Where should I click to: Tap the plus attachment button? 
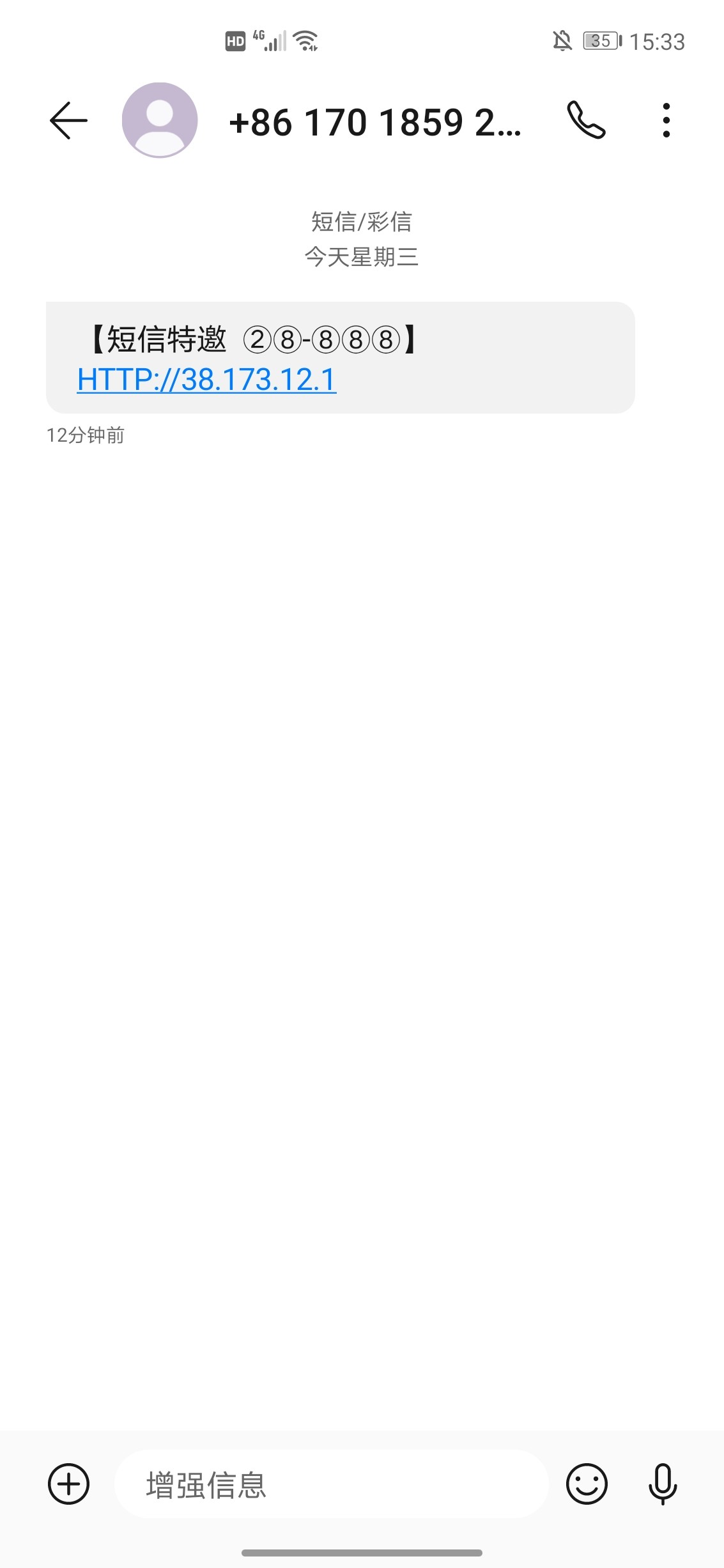[68, 1484]
